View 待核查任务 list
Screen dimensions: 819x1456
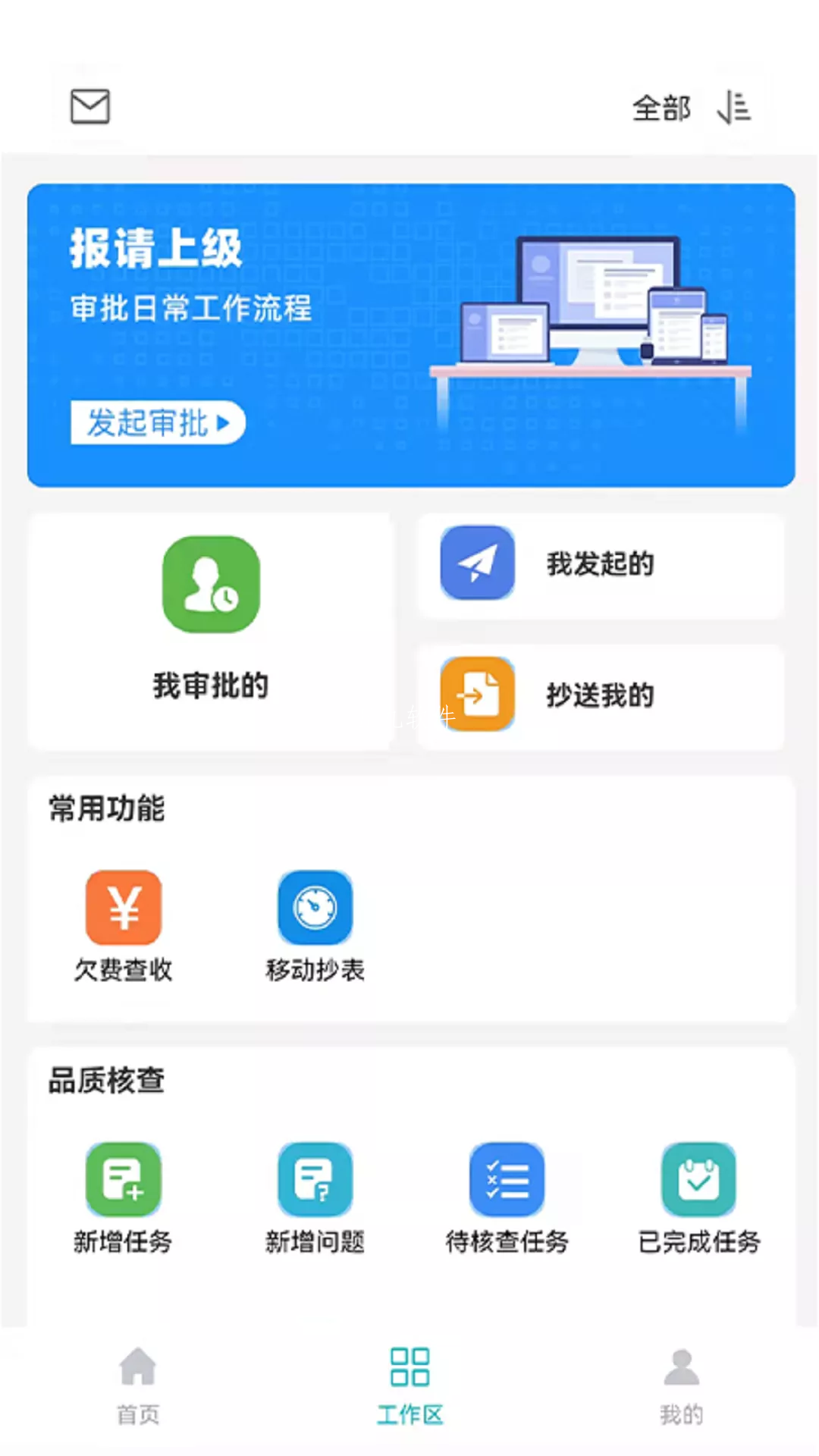point(507,1199)
